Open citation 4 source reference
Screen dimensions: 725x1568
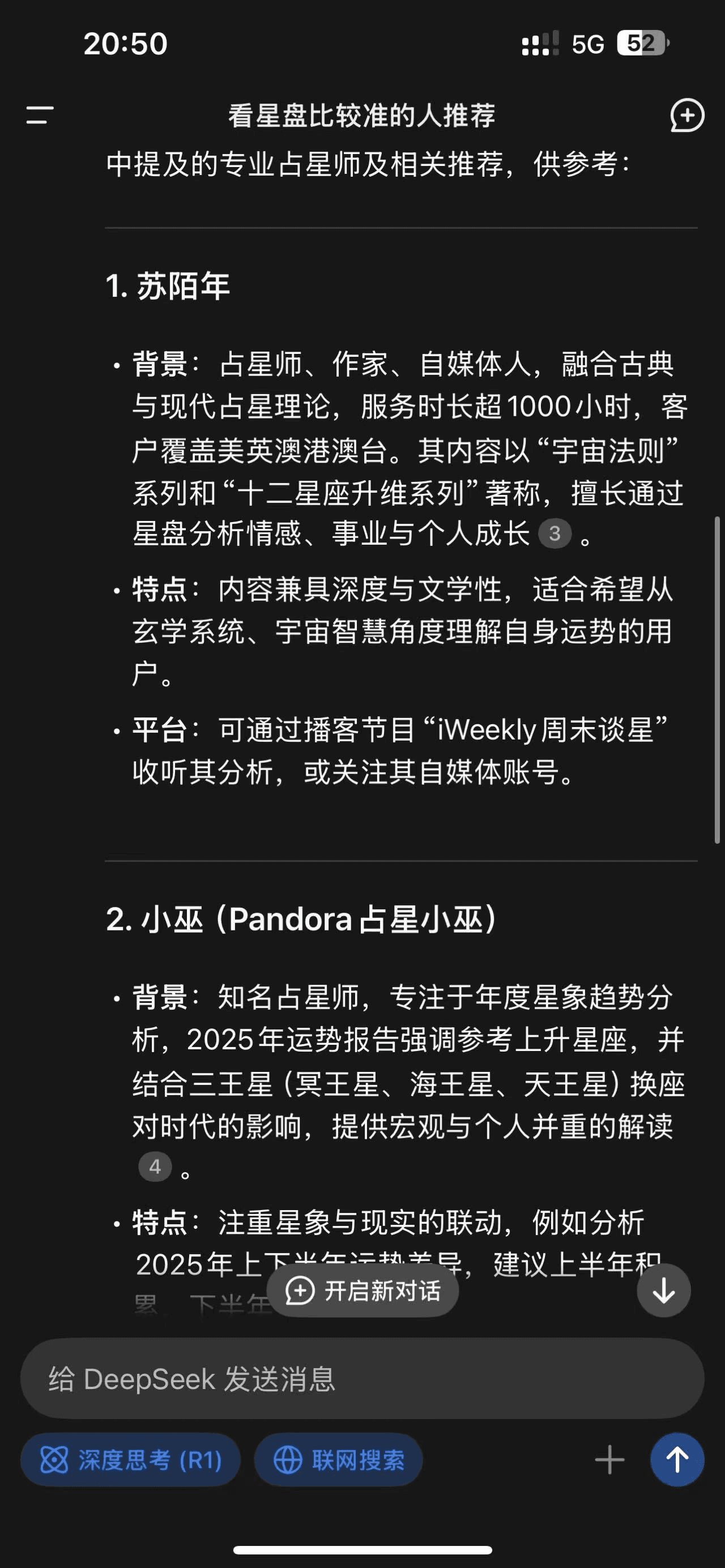(155, 1167)
